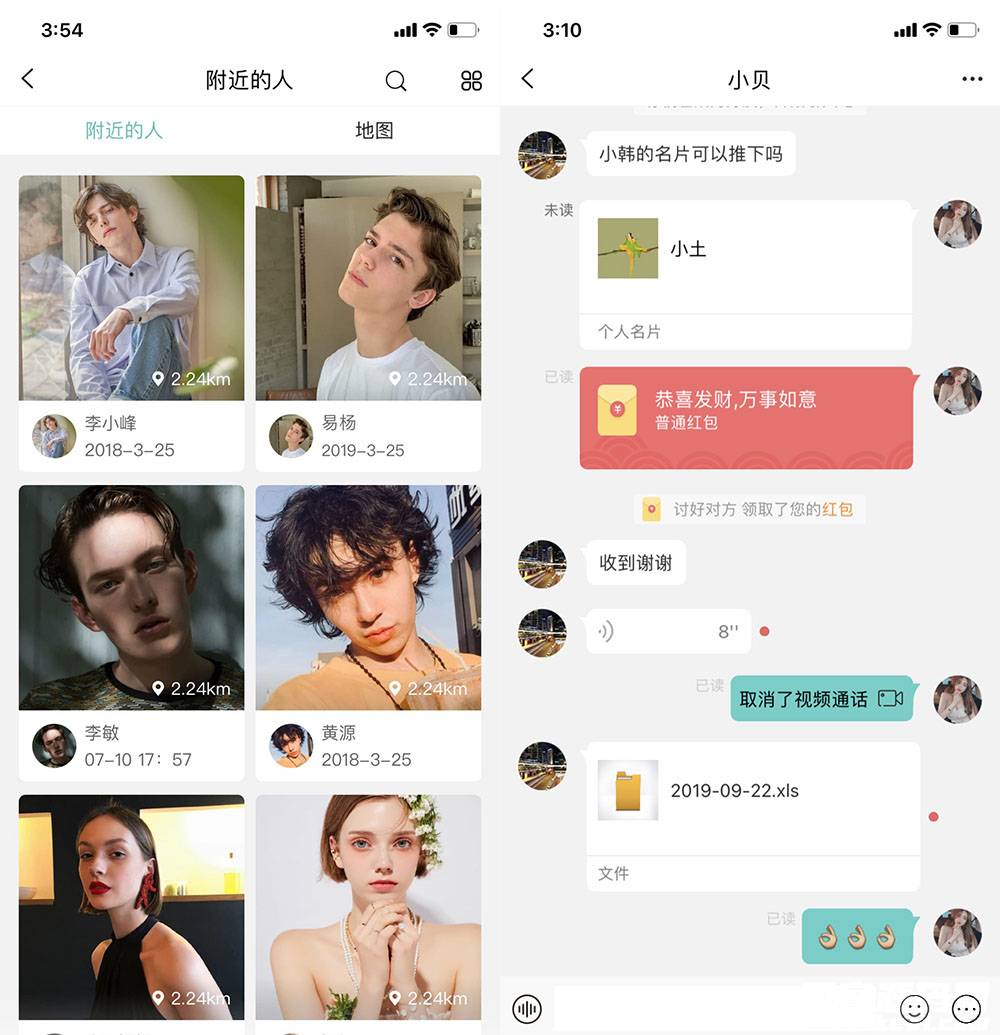Open 易杨's profile card
1000x1035 pixels.
368,322
